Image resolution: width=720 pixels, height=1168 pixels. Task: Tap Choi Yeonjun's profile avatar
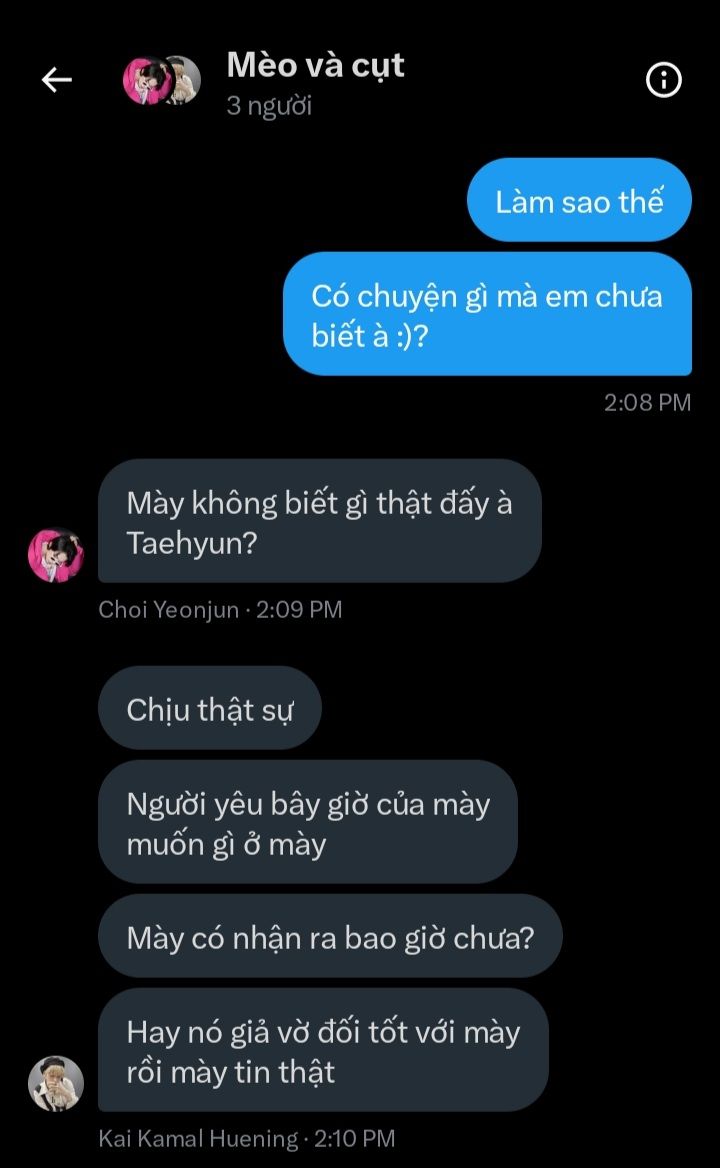coord(56,555)
